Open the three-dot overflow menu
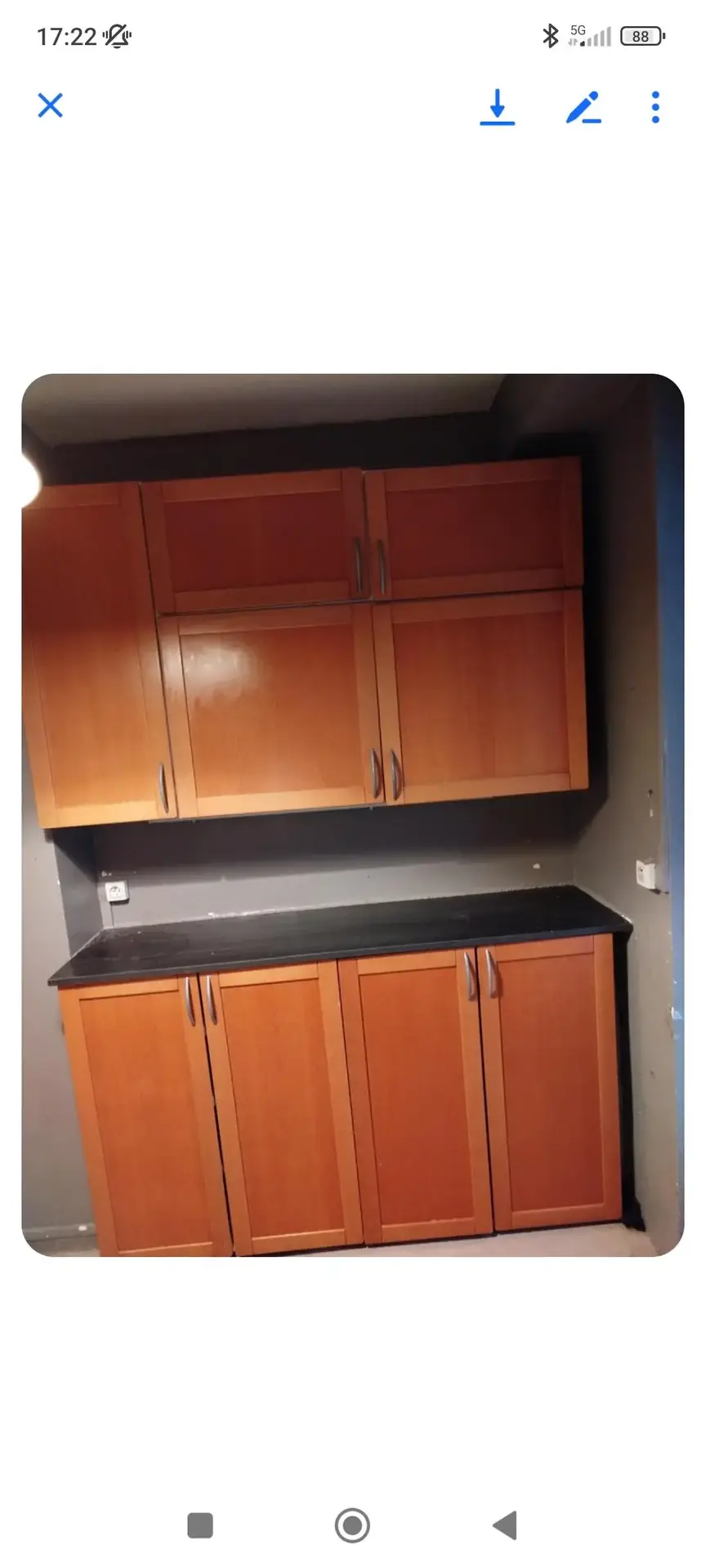The width and height of the screenshot is (706, 1568). point(655,107)
